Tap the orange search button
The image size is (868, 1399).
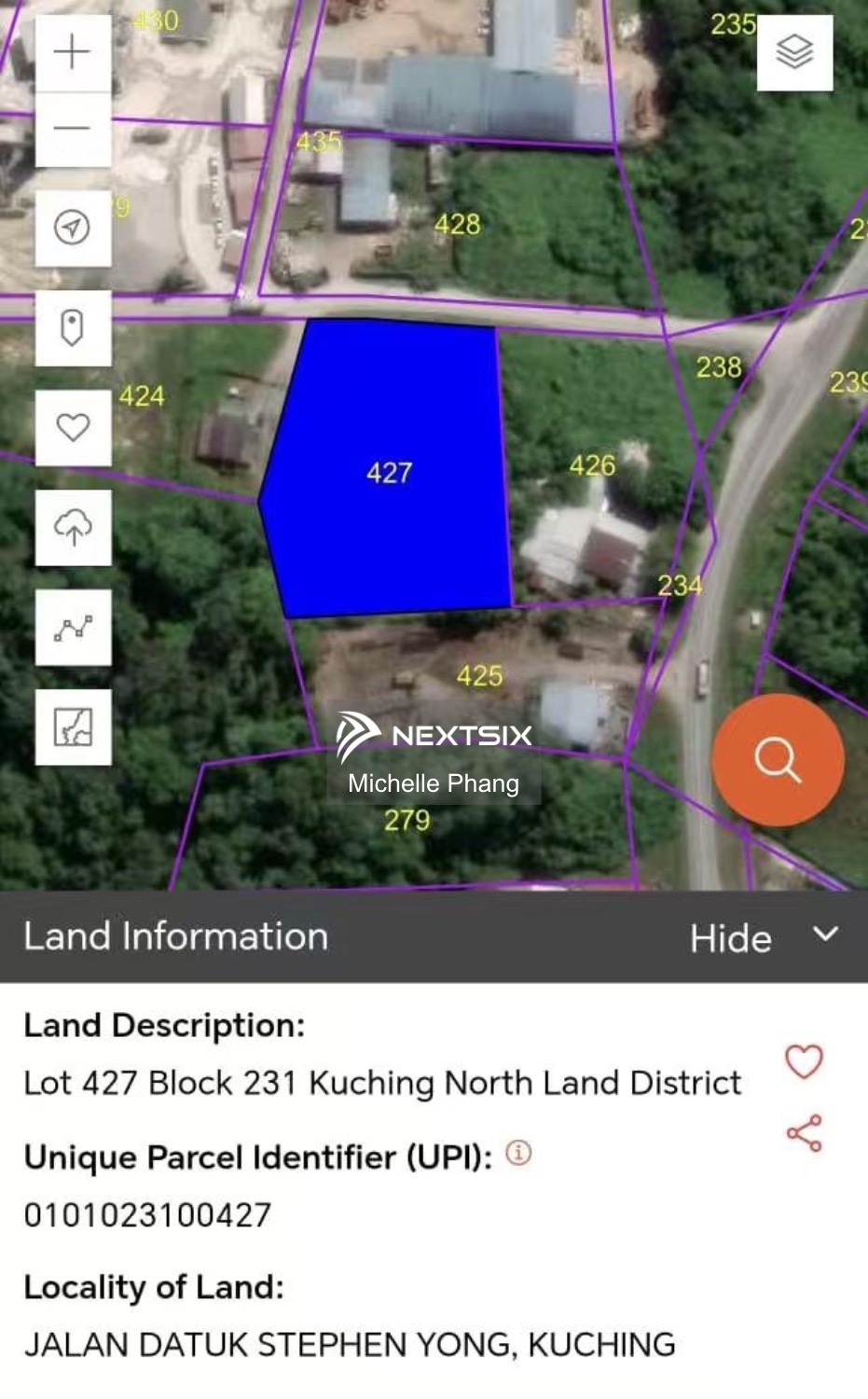coord(778,759)
